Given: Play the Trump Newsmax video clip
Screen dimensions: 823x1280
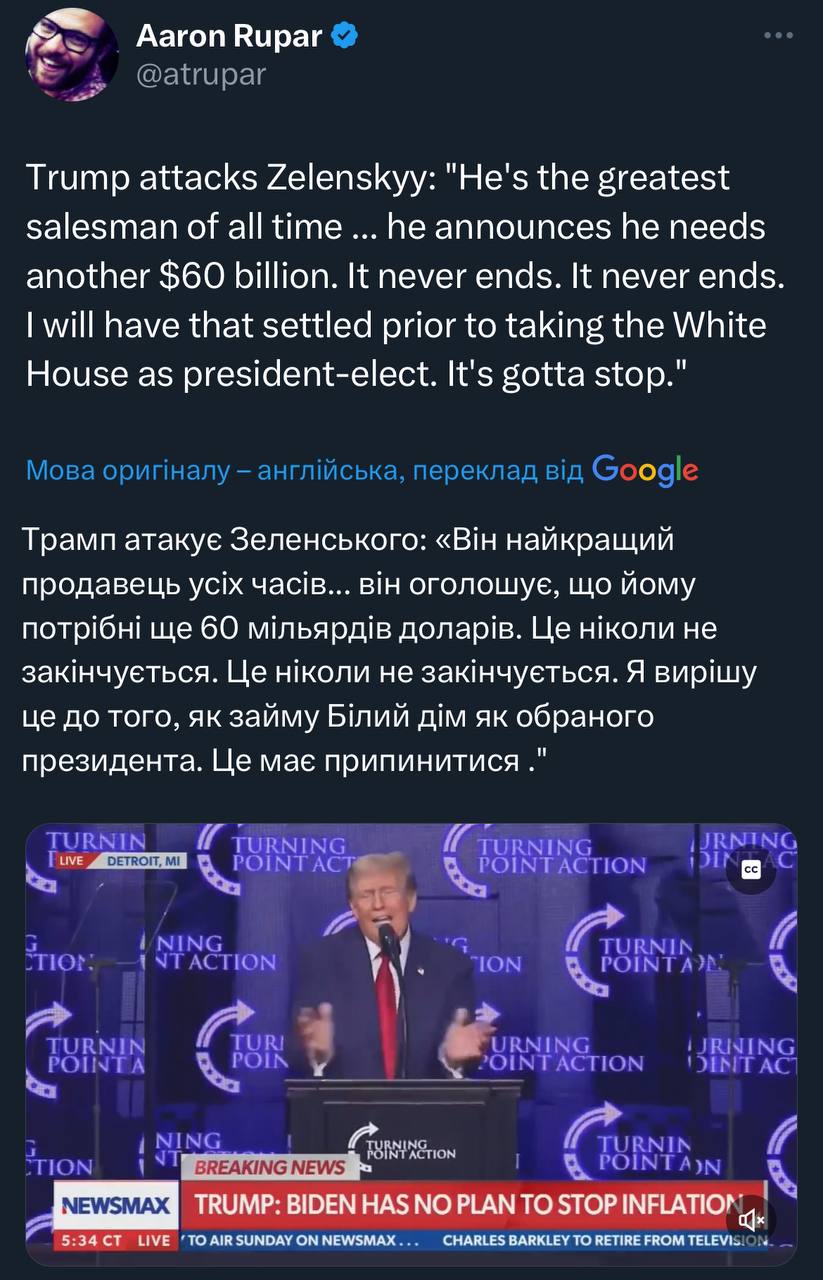Looking at the screenshot, I should 411,1040.
